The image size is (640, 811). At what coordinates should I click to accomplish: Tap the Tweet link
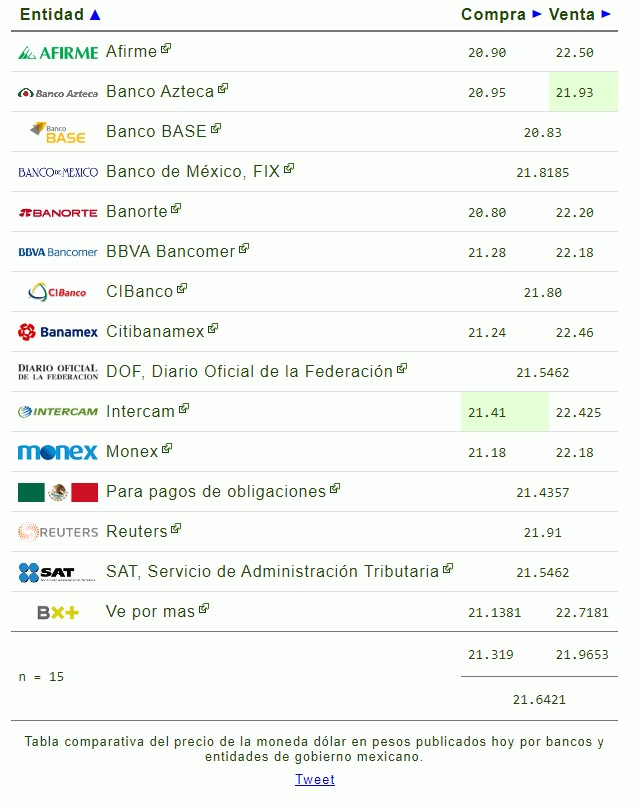coord(314,779)
